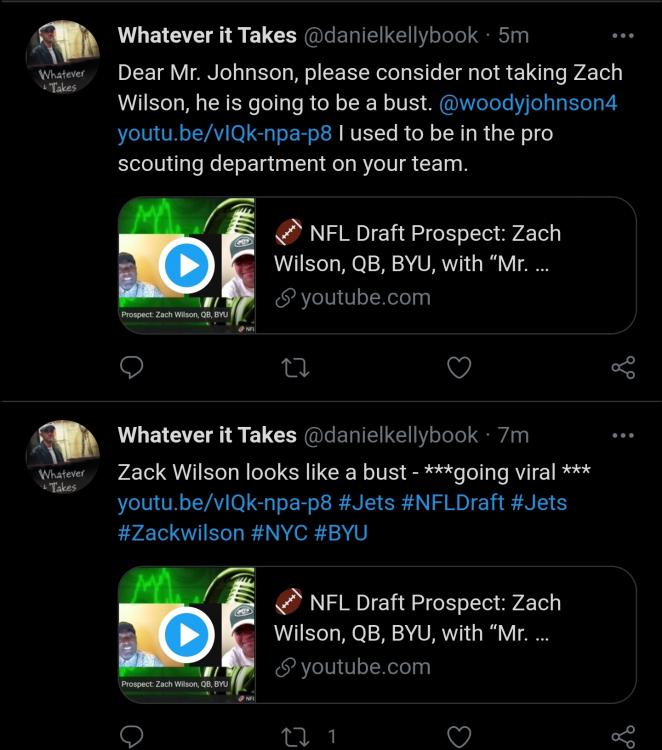
Task: Share the Dear Mr. Johnson tweet
Action: (622, 368)
